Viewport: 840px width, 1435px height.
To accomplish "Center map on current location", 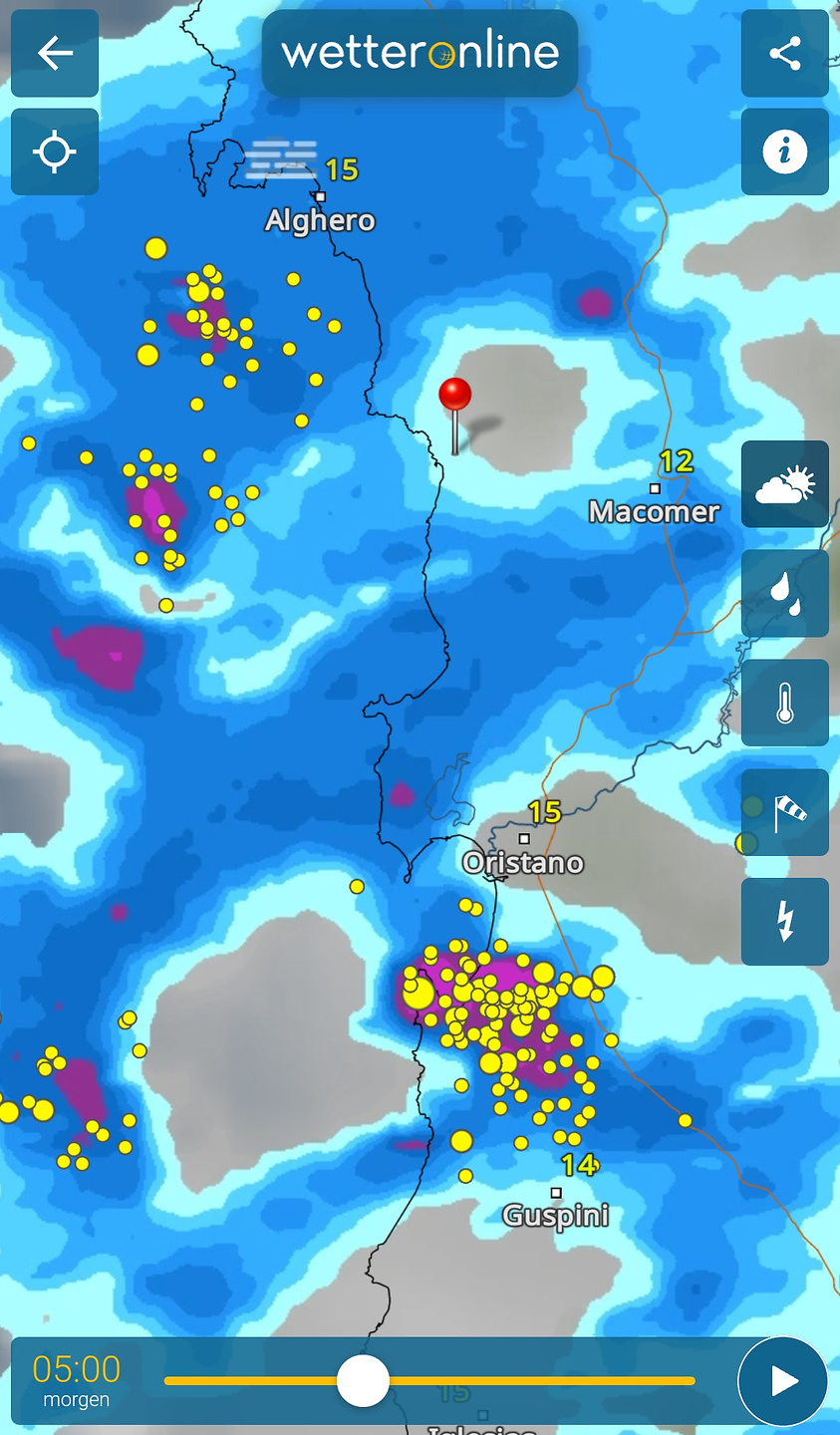I will (x=55, y=152).
